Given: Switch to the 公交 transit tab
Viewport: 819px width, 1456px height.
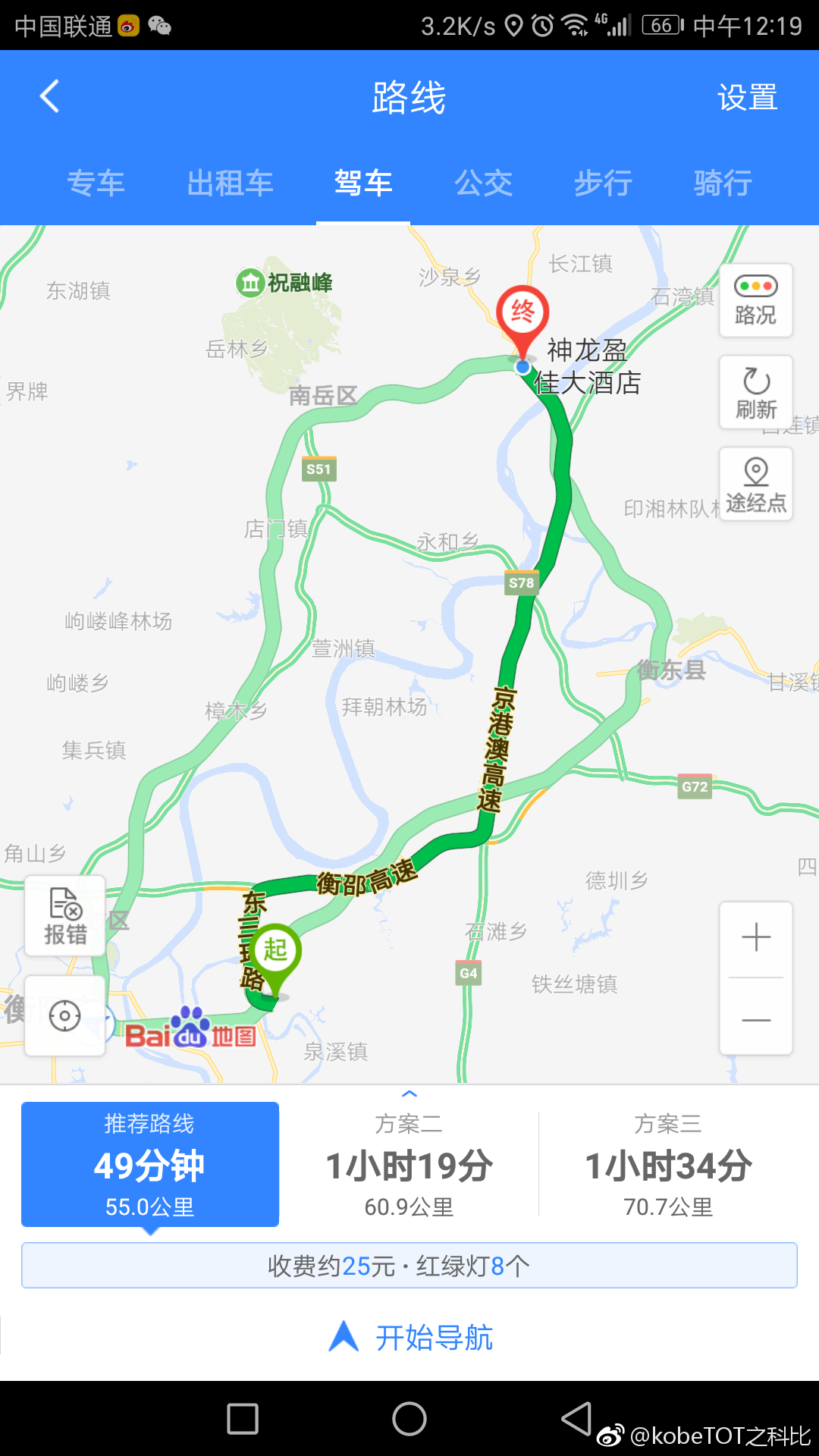Looking at the screenshot, I should pyautogui.click(x=484, y=183).
